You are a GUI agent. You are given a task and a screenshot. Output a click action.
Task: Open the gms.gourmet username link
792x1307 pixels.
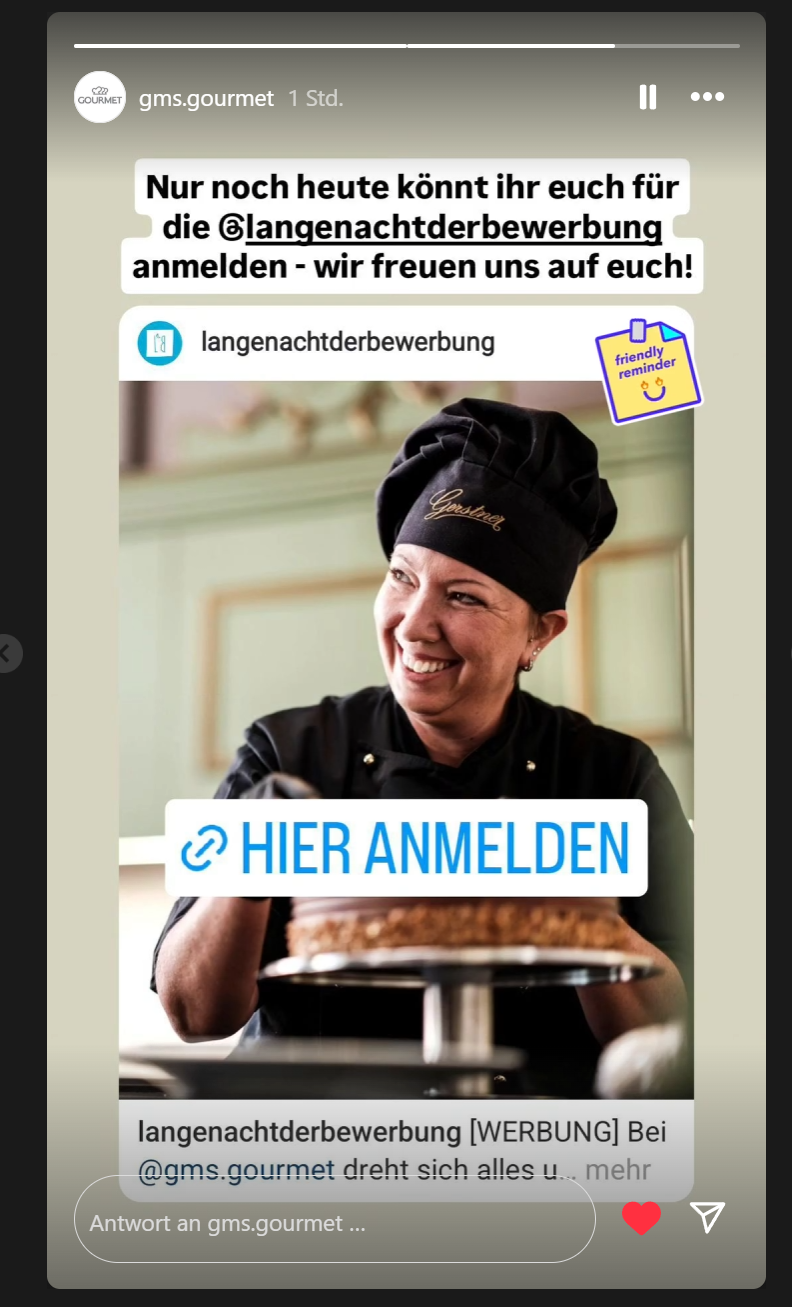(206, 98)
